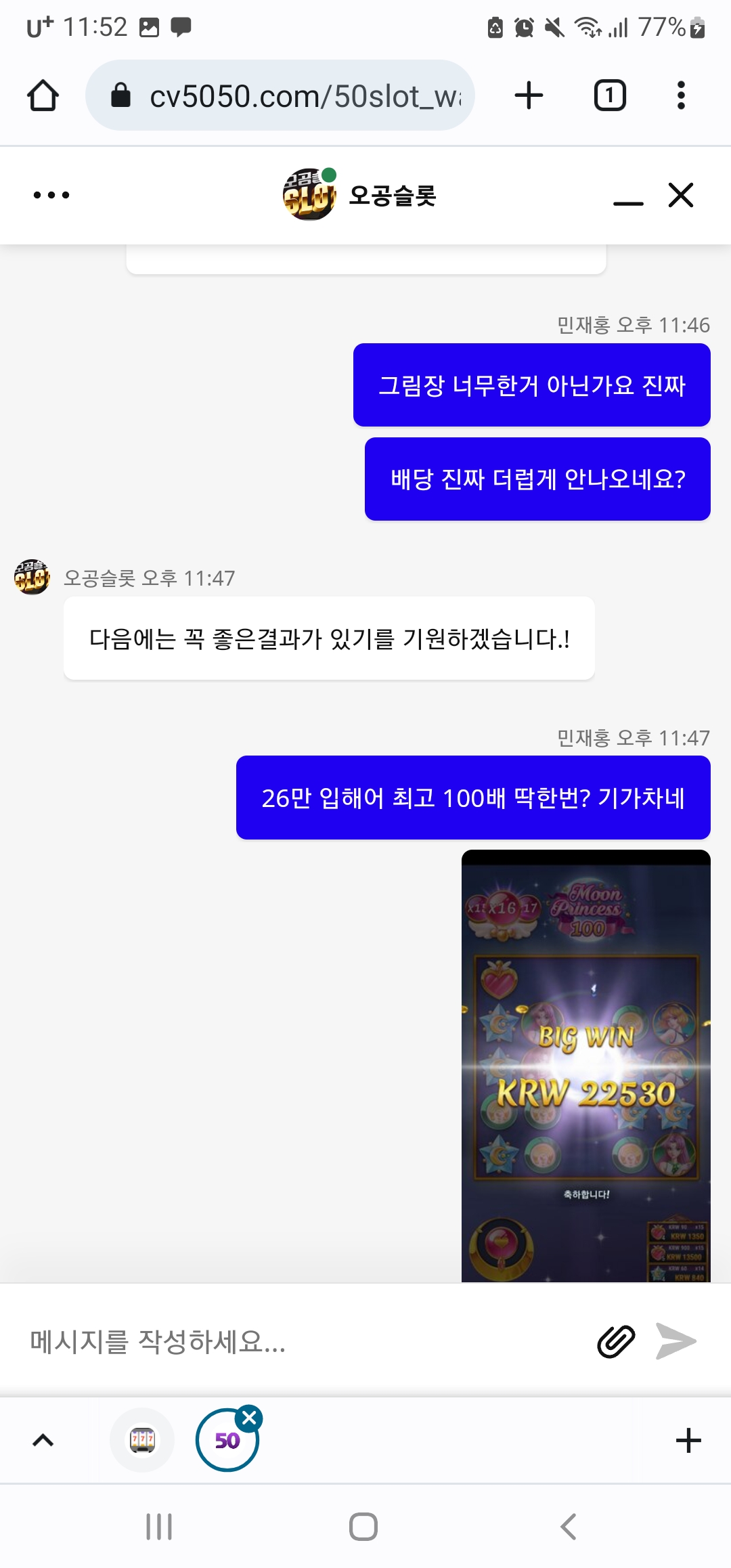Viewport: 731px width, 1568px height.
Task: Close the 오공슬롯 chat window
Action: 681,195
